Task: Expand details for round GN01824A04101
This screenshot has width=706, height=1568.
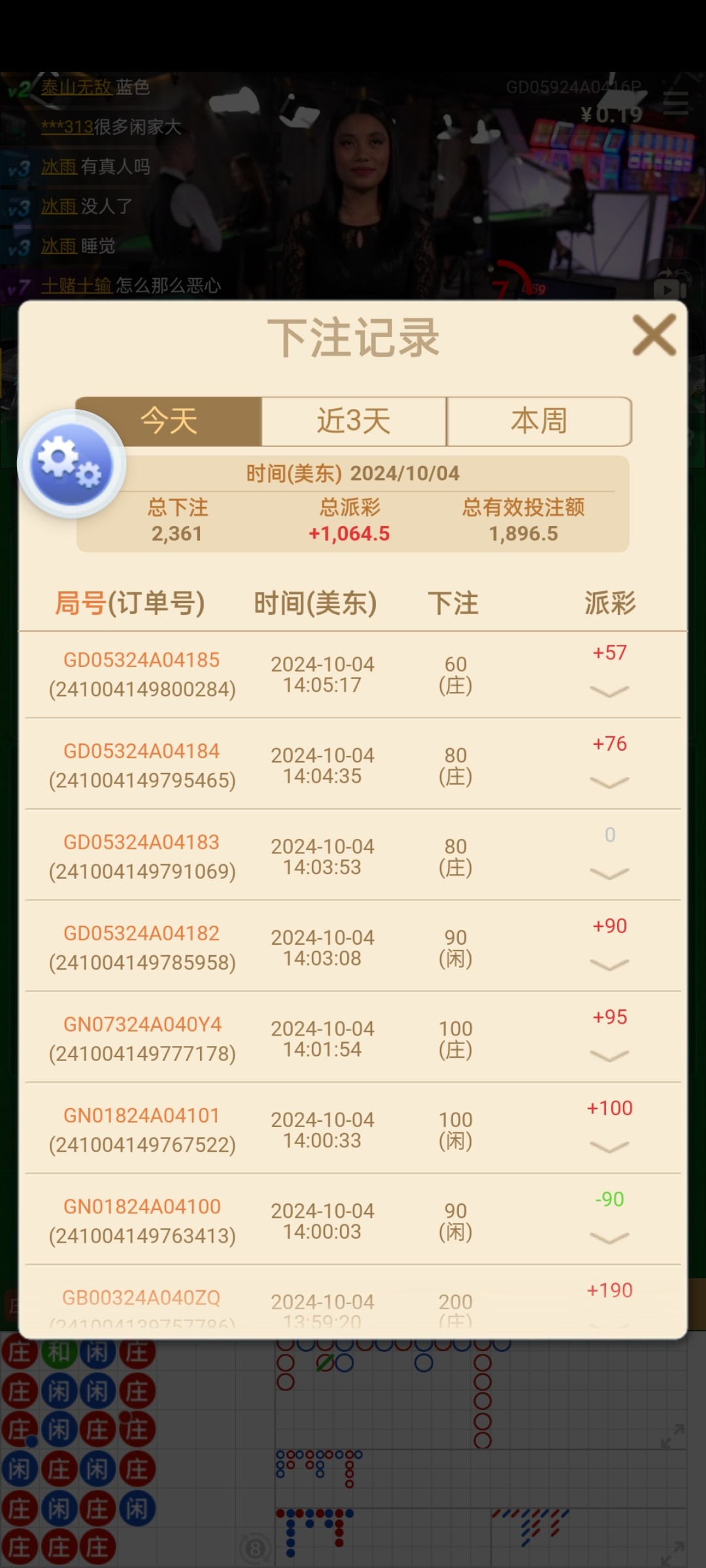Action: point(609,1147)
